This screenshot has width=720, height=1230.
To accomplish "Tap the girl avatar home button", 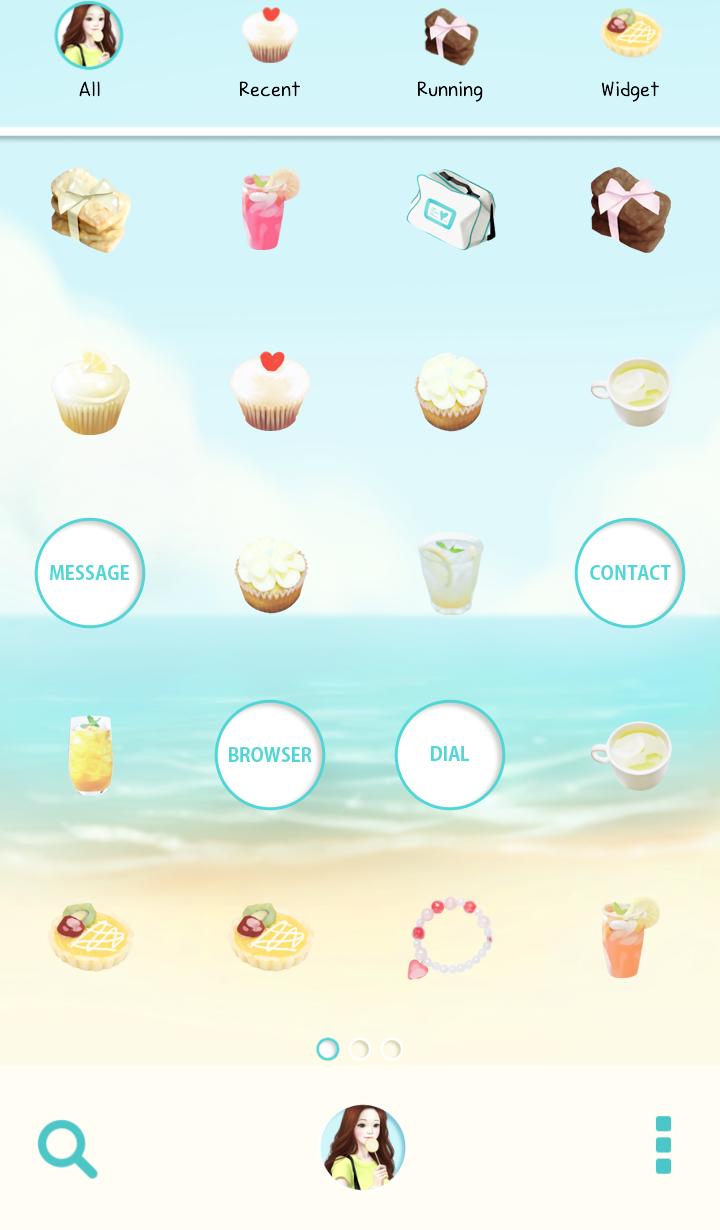I will [362, 1146].
